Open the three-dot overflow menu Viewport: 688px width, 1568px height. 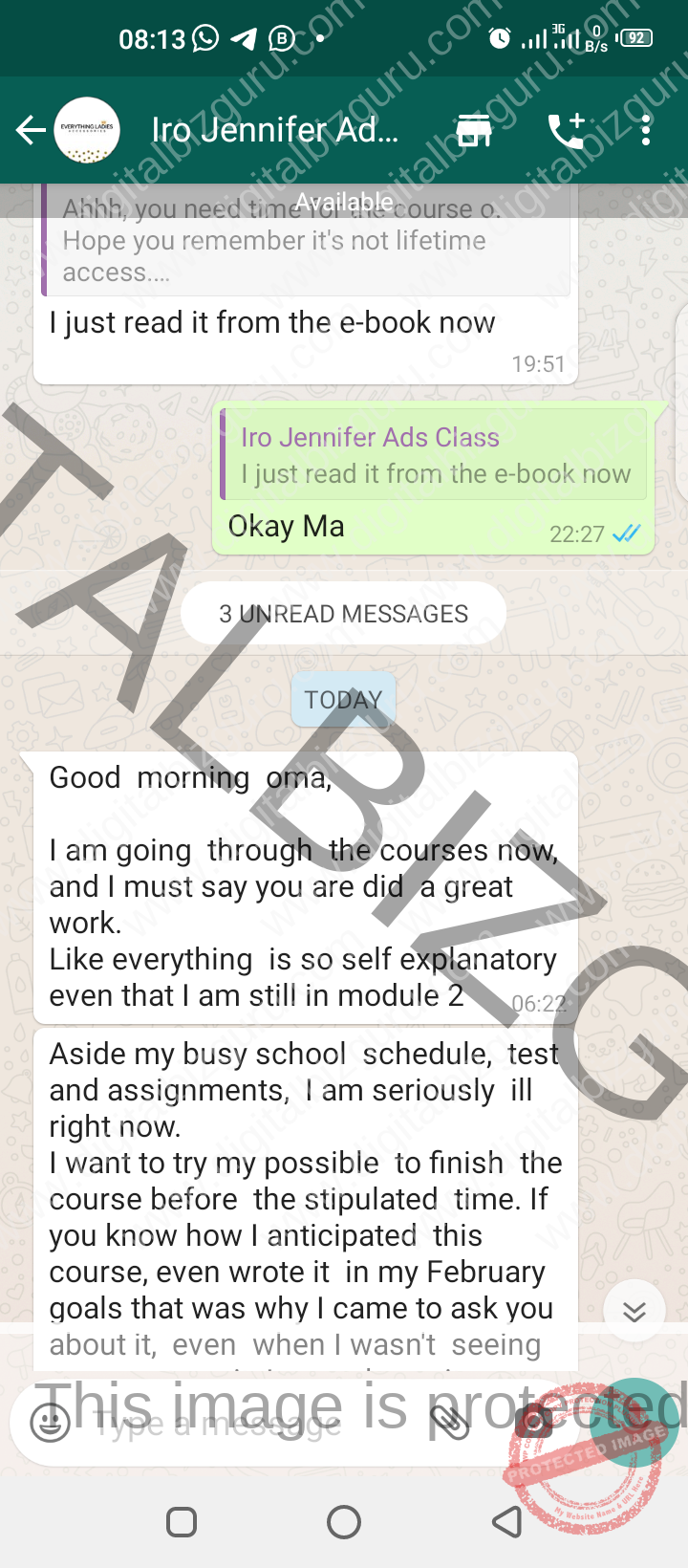647,131
